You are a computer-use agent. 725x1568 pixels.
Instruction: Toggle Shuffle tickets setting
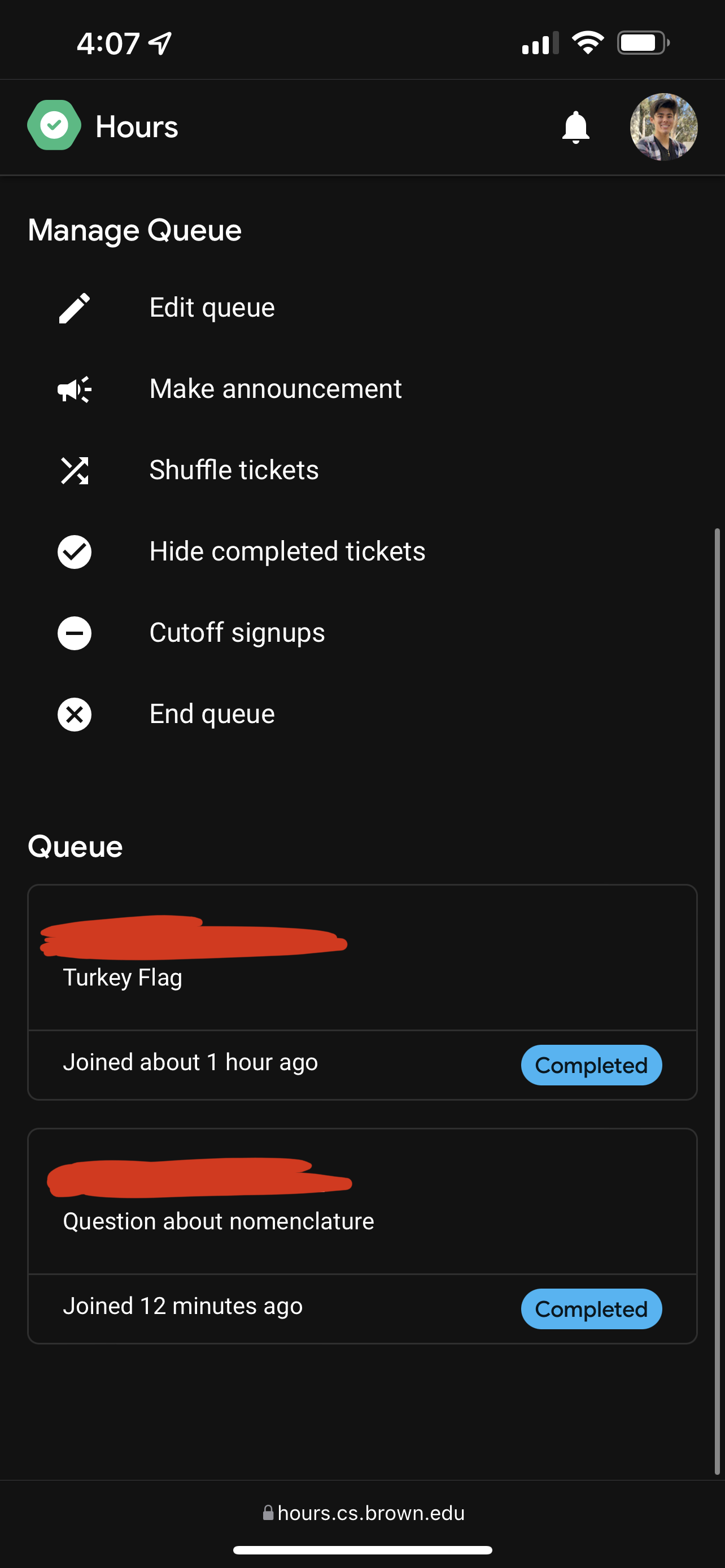pos(234,470)
